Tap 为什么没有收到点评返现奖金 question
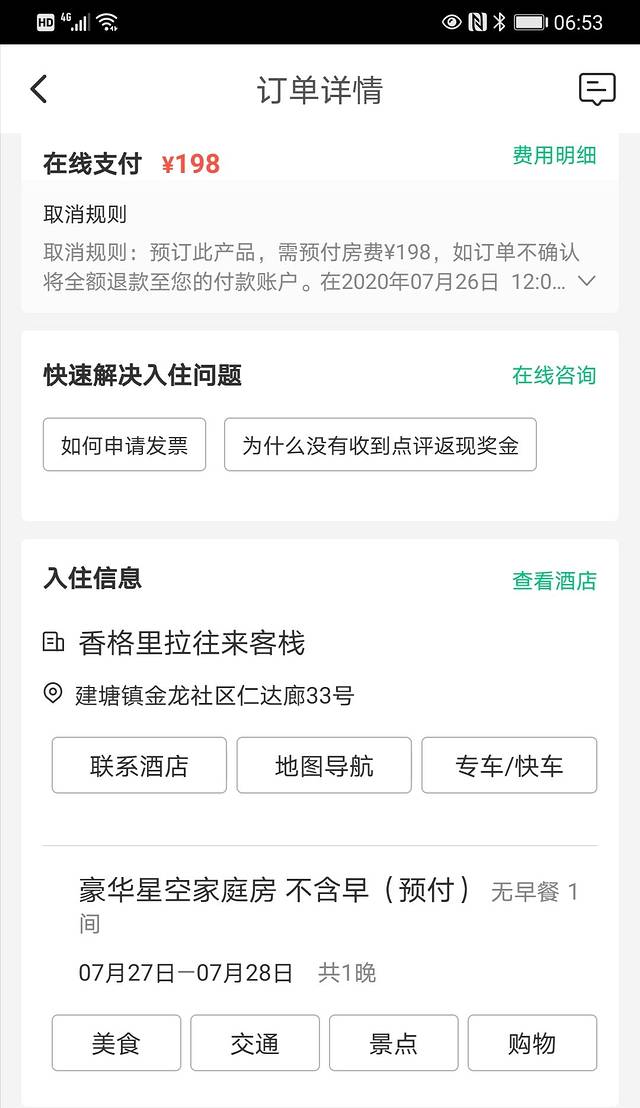 point(380,445)
